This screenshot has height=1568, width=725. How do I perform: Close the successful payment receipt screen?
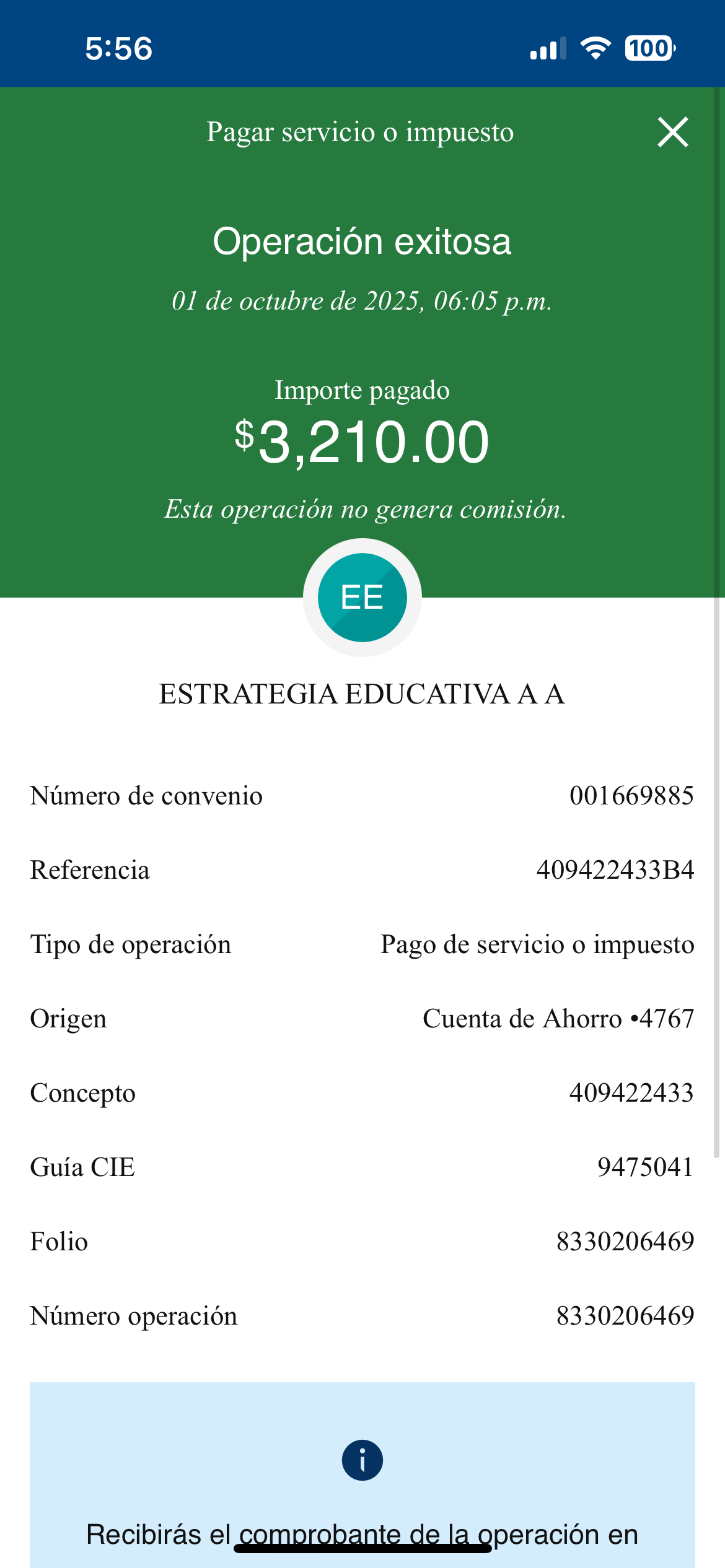672,132
